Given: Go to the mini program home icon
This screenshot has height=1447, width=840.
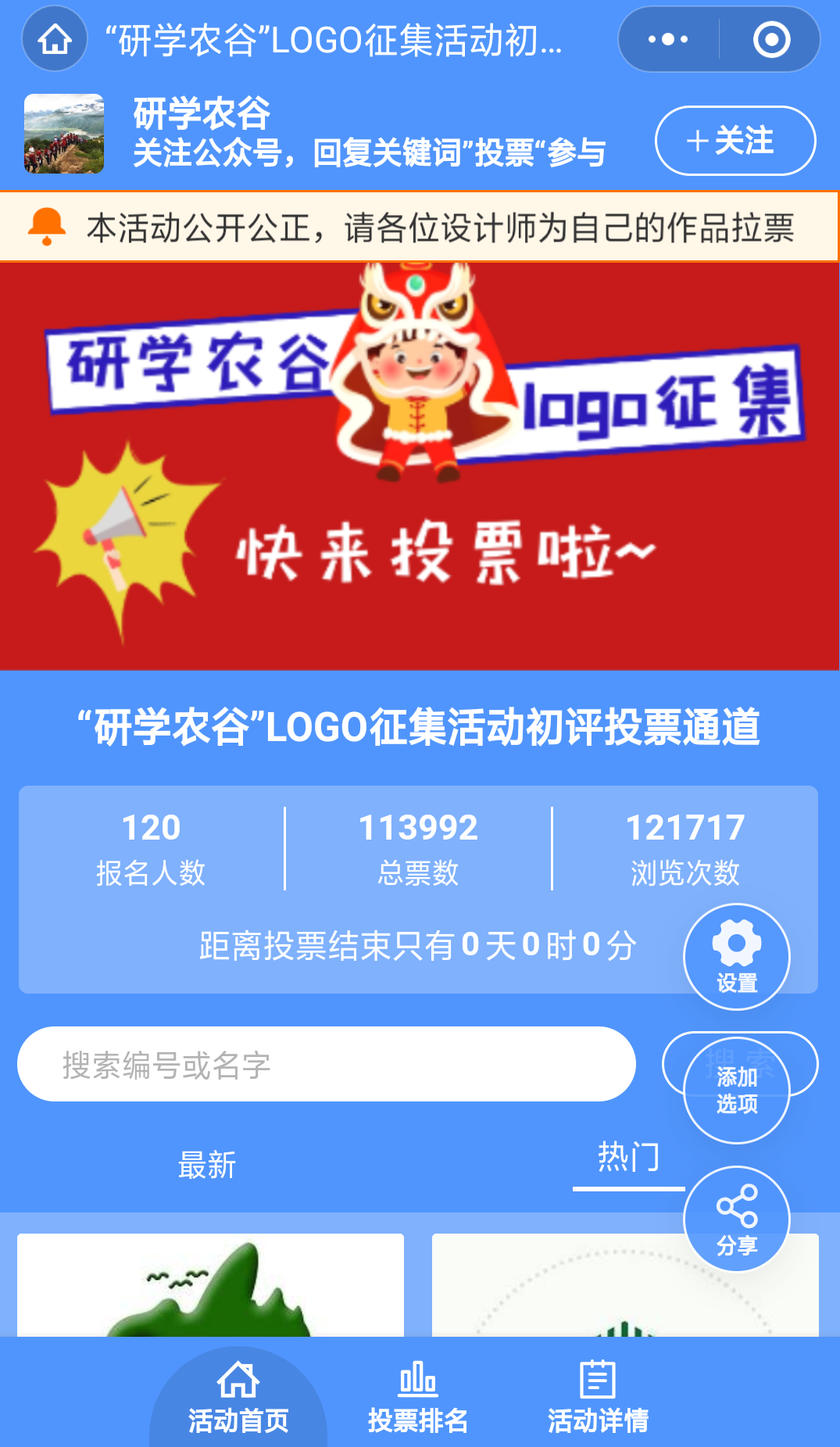Looking at the screenshot, I should tap(55, 39).
